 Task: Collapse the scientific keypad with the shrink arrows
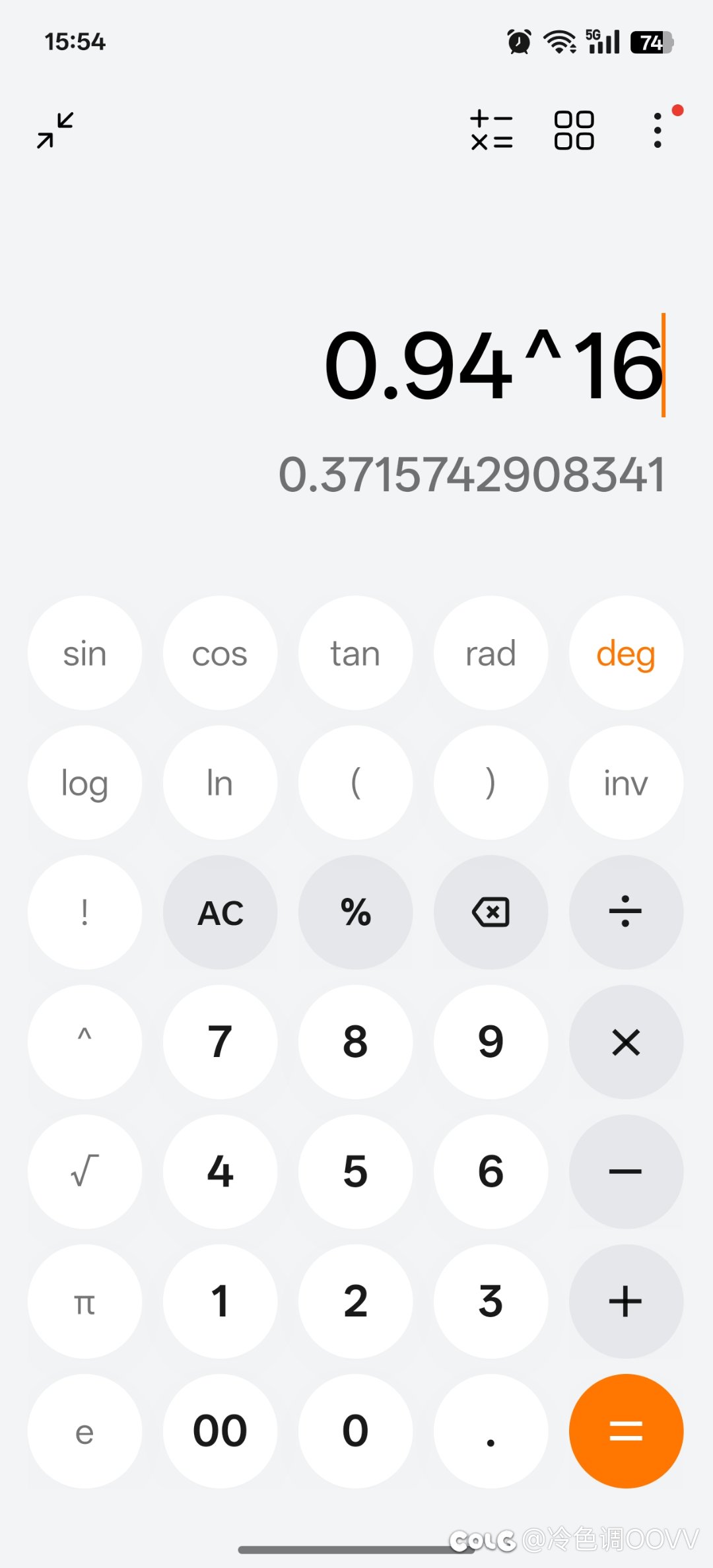[55, 130]
